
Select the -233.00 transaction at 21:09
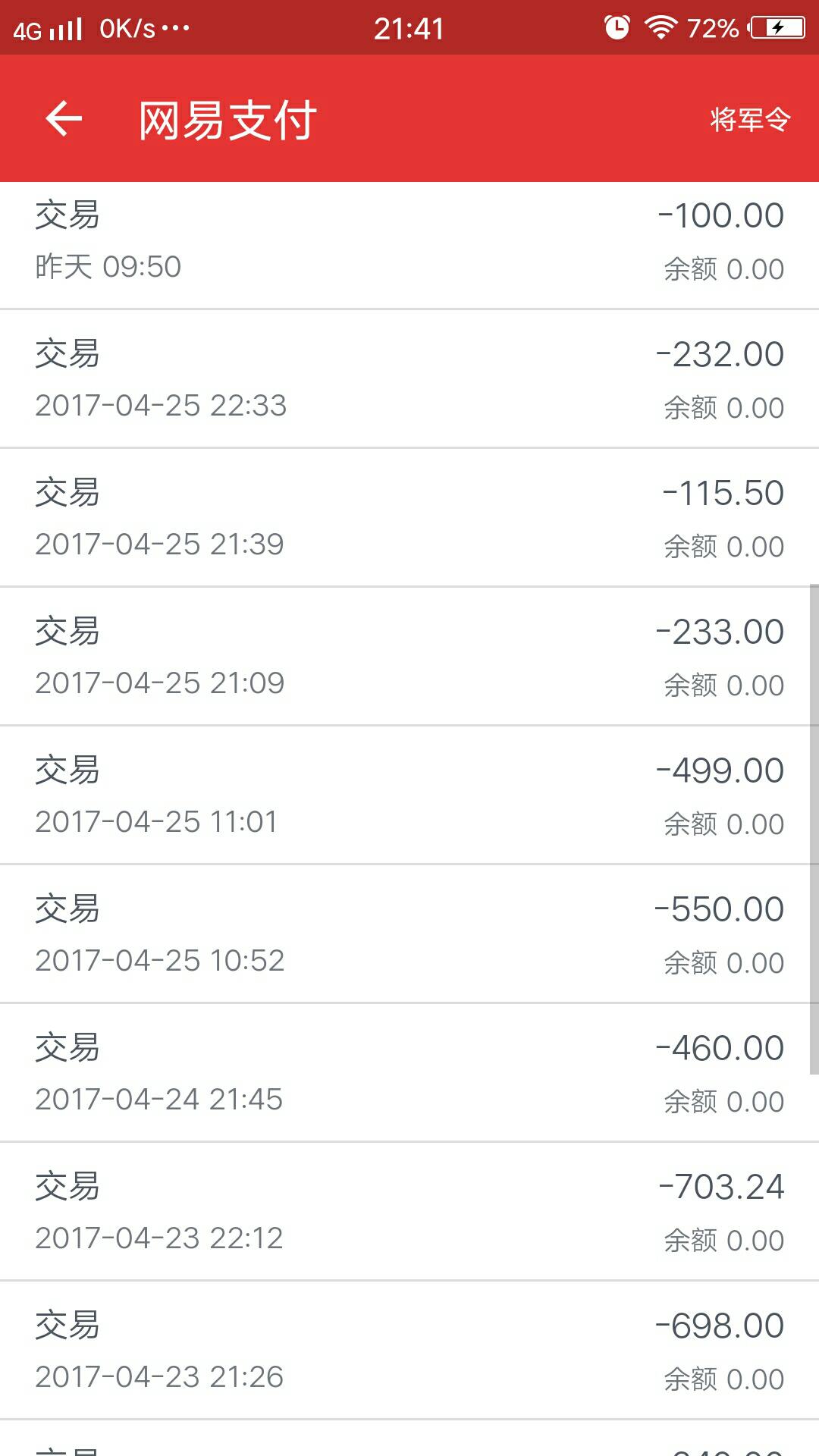point(409,656)
